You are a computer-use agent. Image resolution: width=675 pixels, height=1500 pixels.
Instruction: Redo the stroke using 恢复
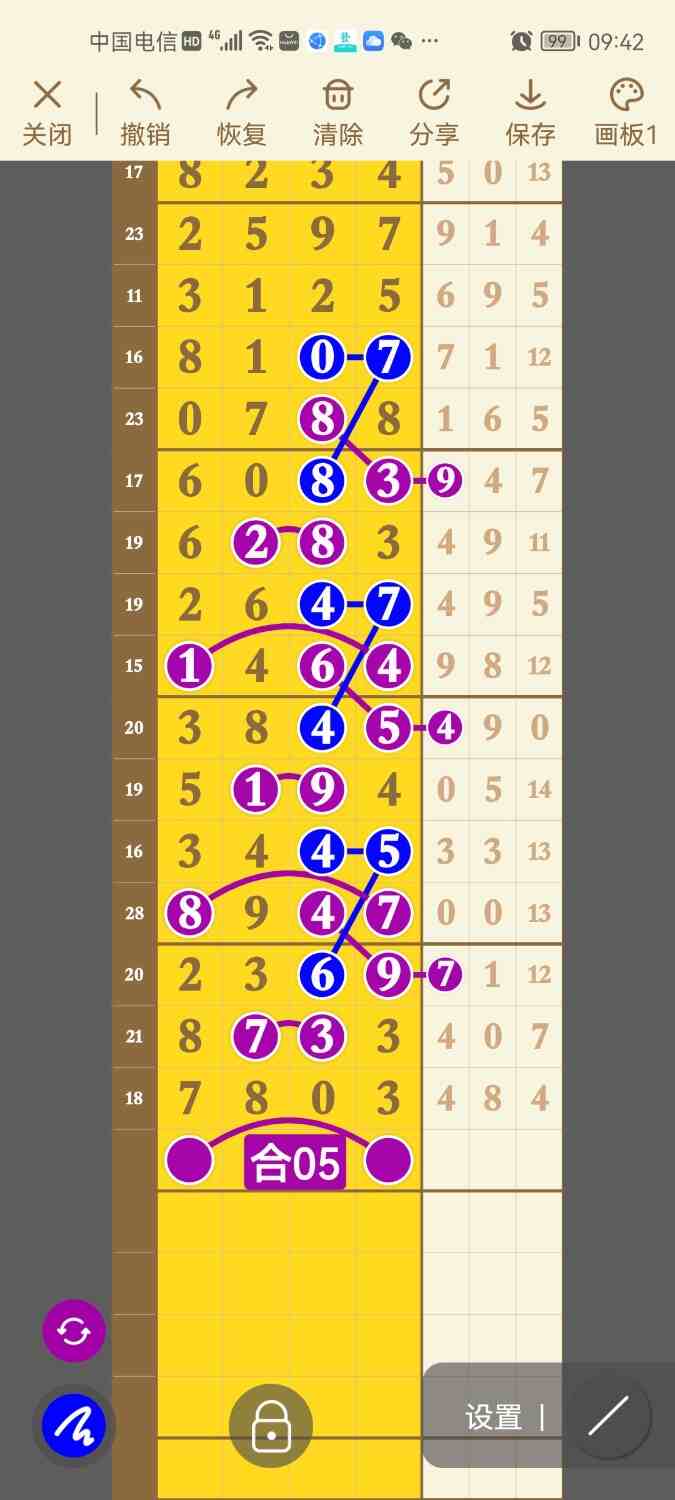pyautogui.click(x=241, y=113)
